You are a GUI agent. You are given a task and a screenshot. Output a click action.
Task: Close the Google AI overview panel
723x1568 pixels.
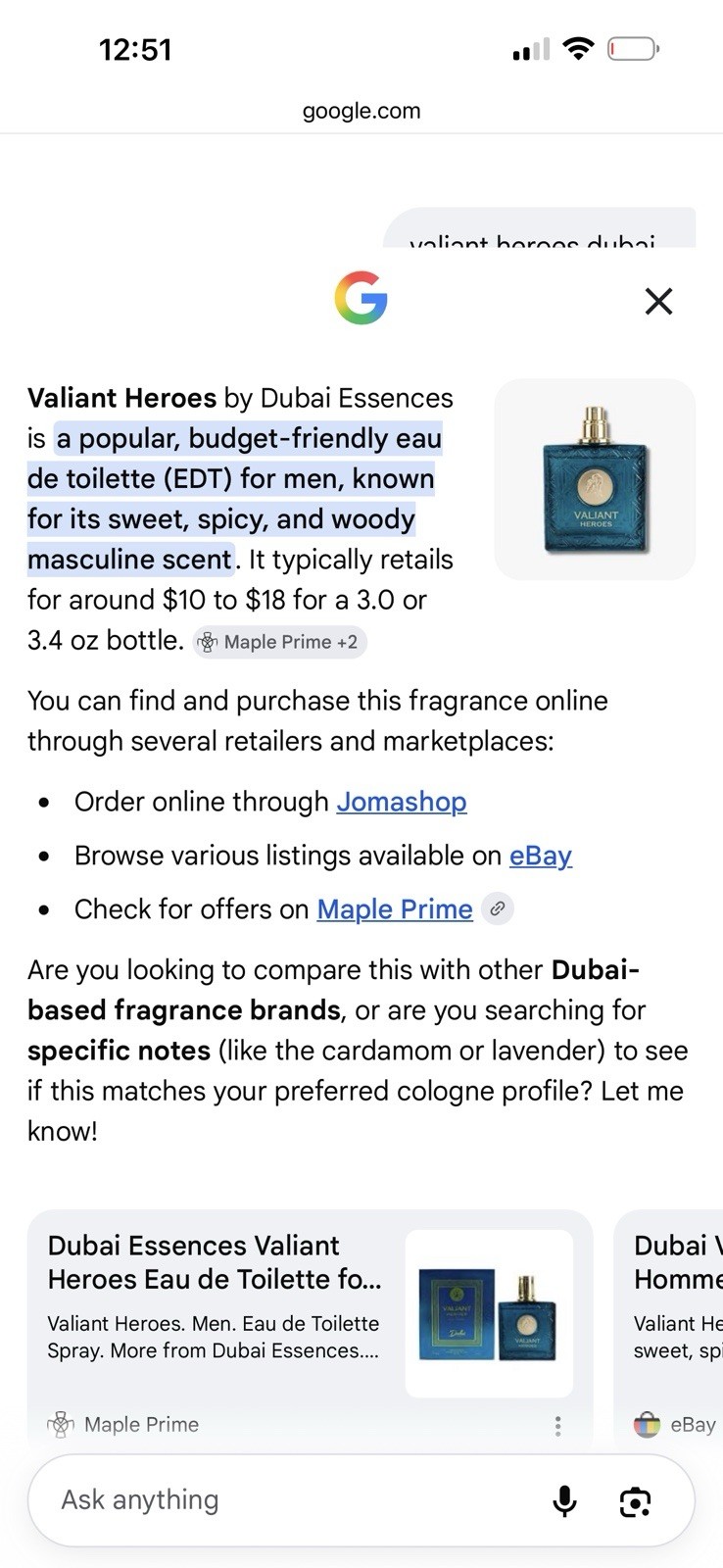[658, 301]
